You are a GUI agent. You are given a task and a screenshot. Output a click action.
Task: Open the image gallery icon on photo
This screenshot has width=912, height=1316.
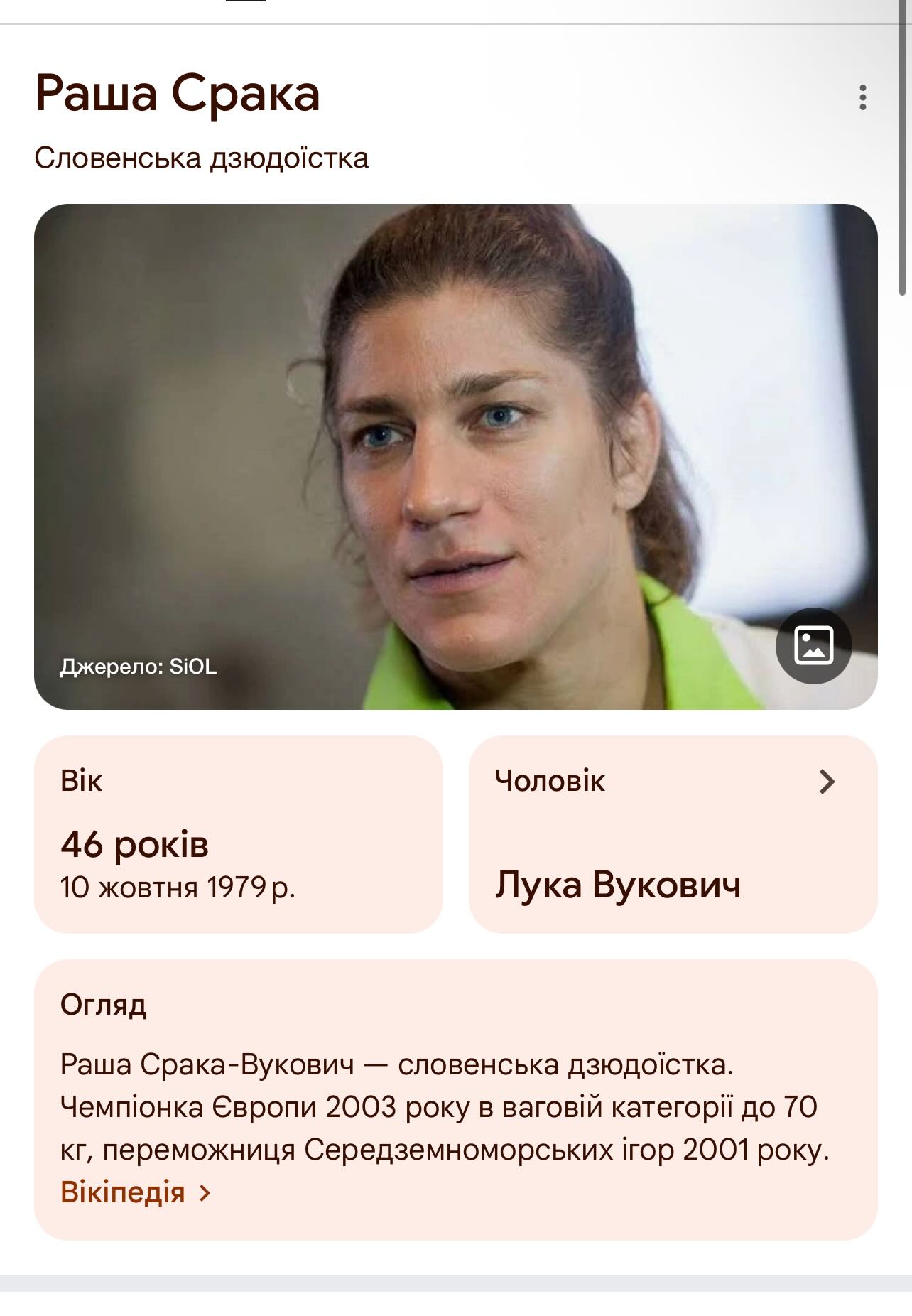coord(813,646)
